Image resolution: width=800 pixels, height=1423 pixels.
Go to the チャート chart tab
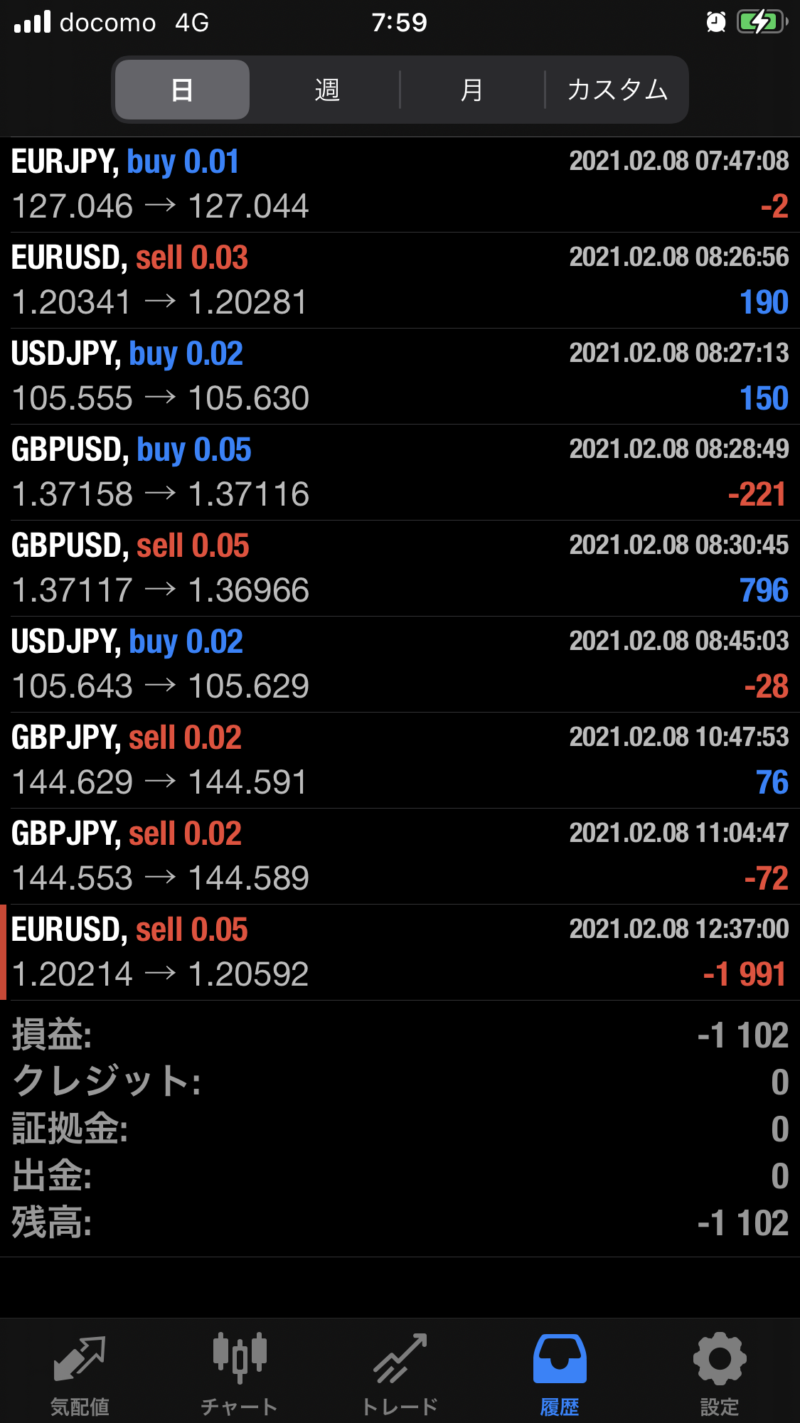pos(240,1372)
